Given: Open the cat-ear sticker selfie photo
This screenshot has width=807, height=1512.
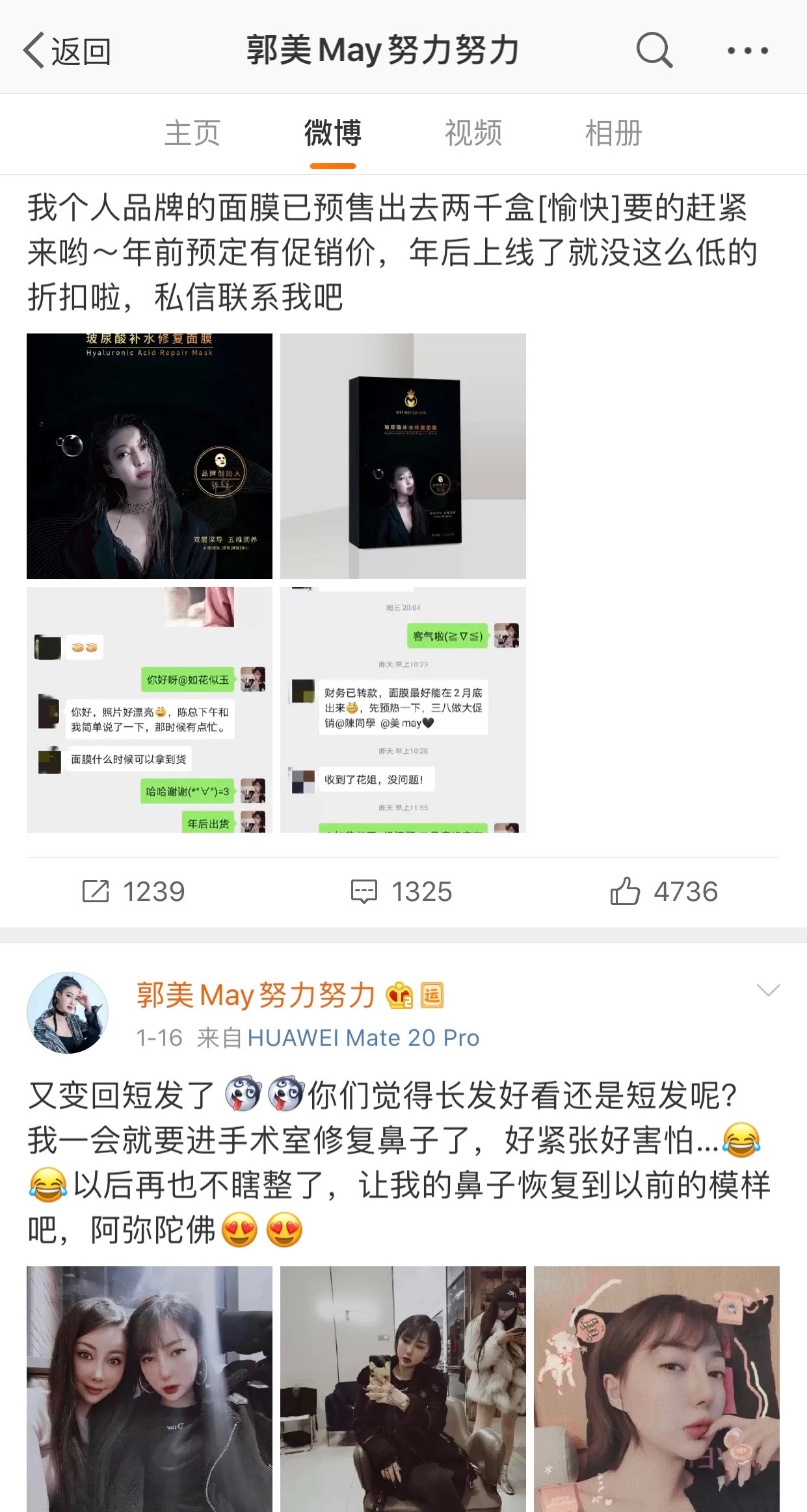Looking at the screenshot, I should pos(656,1388).
